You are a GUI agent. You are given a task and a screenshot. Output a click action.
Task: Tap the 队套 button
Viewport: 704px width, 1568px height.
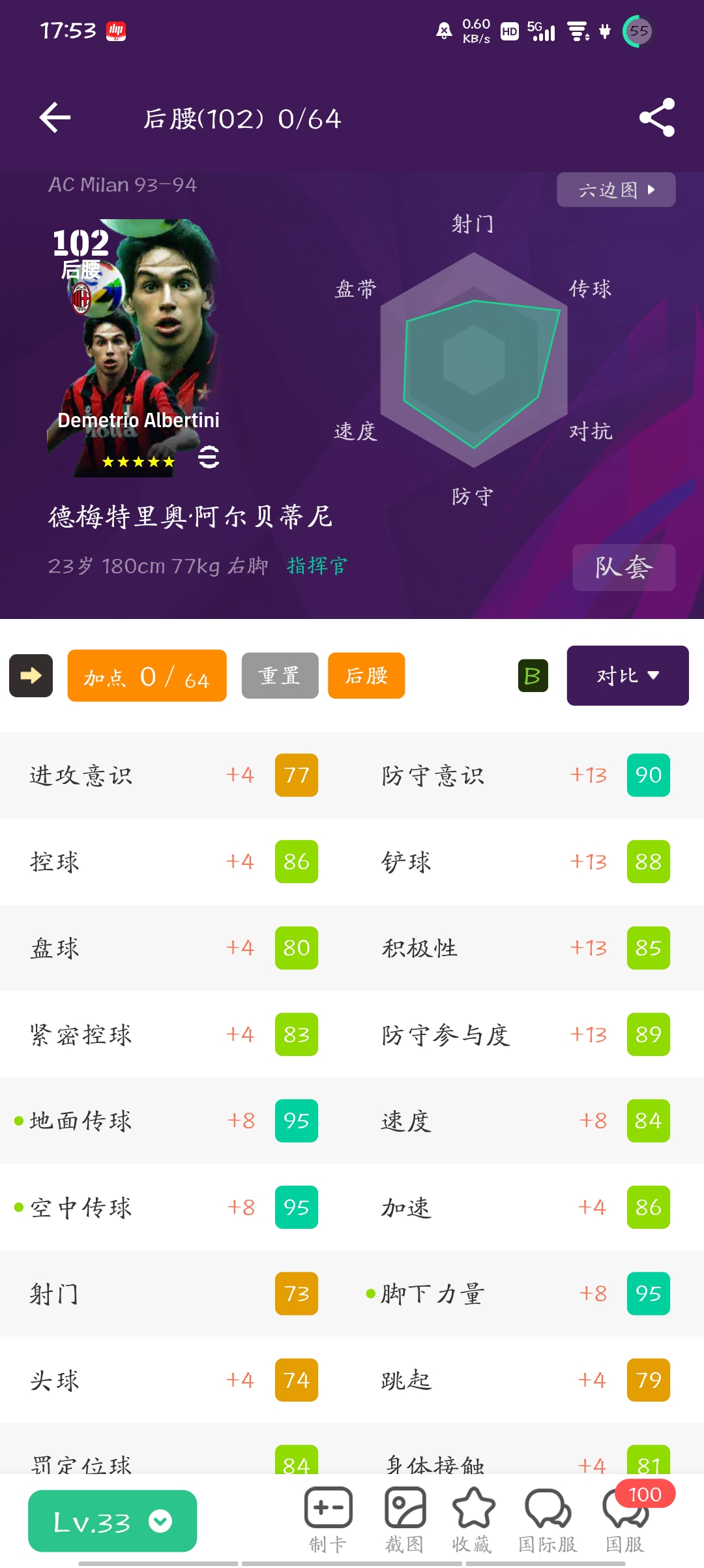tap(624, 567)
